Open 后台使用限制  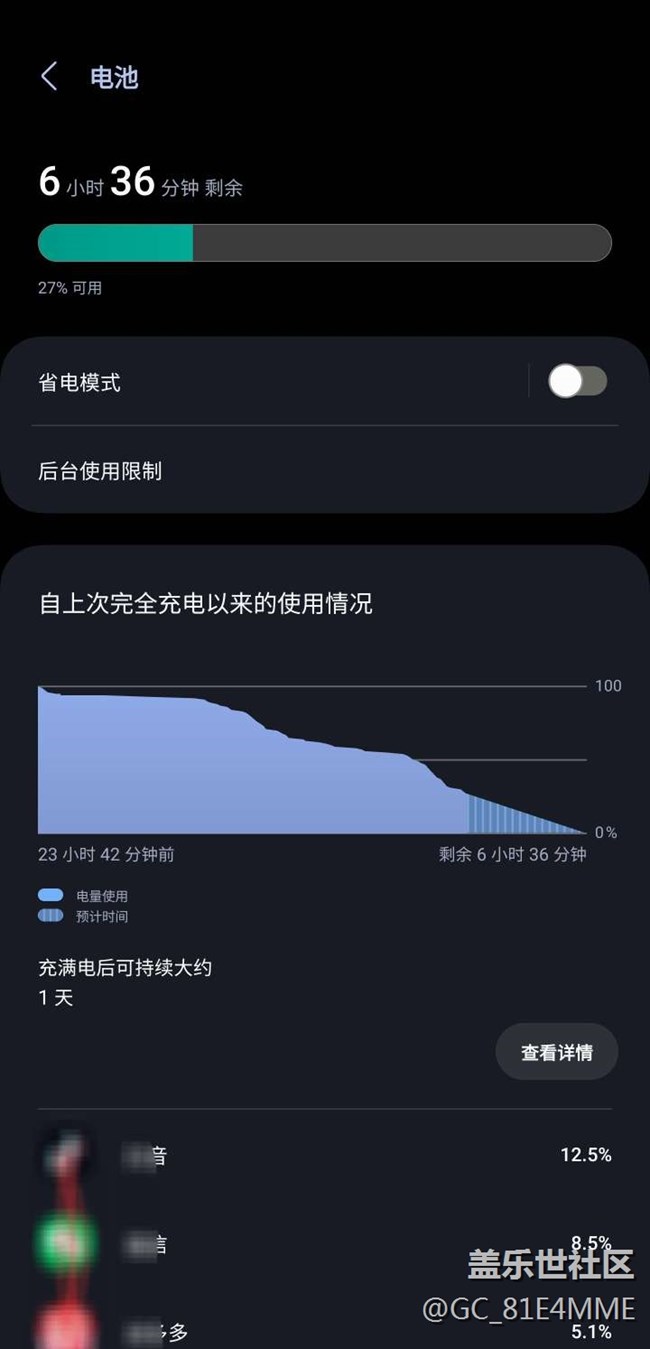325,471
